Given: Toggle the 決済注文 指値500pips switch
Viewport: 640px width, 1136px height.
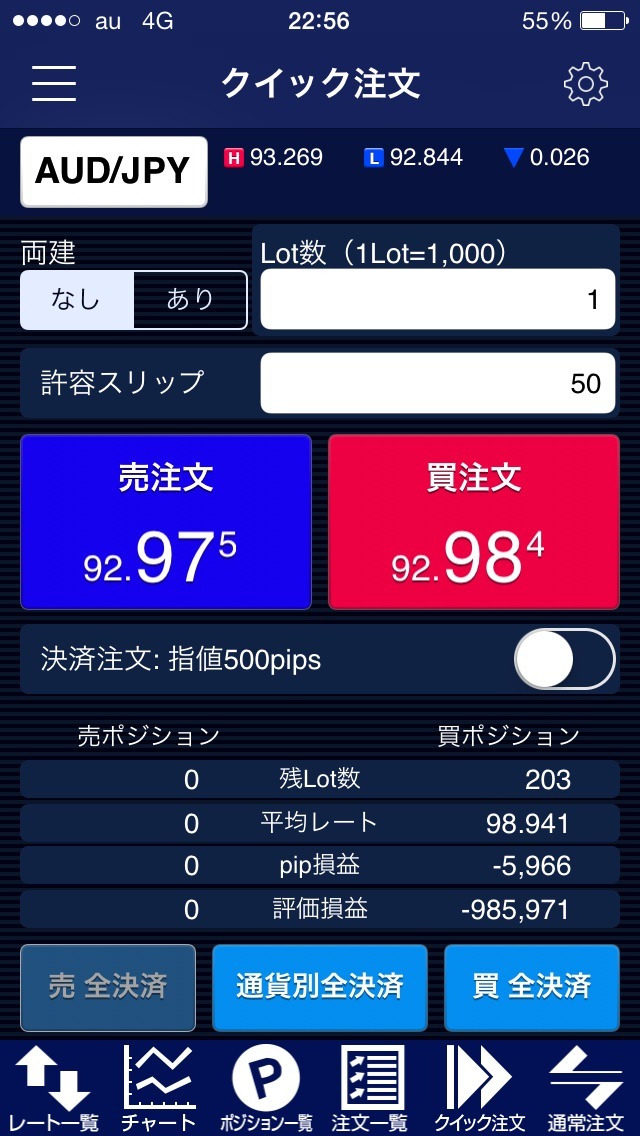Looking at the screenshot, I should (564, 660).
